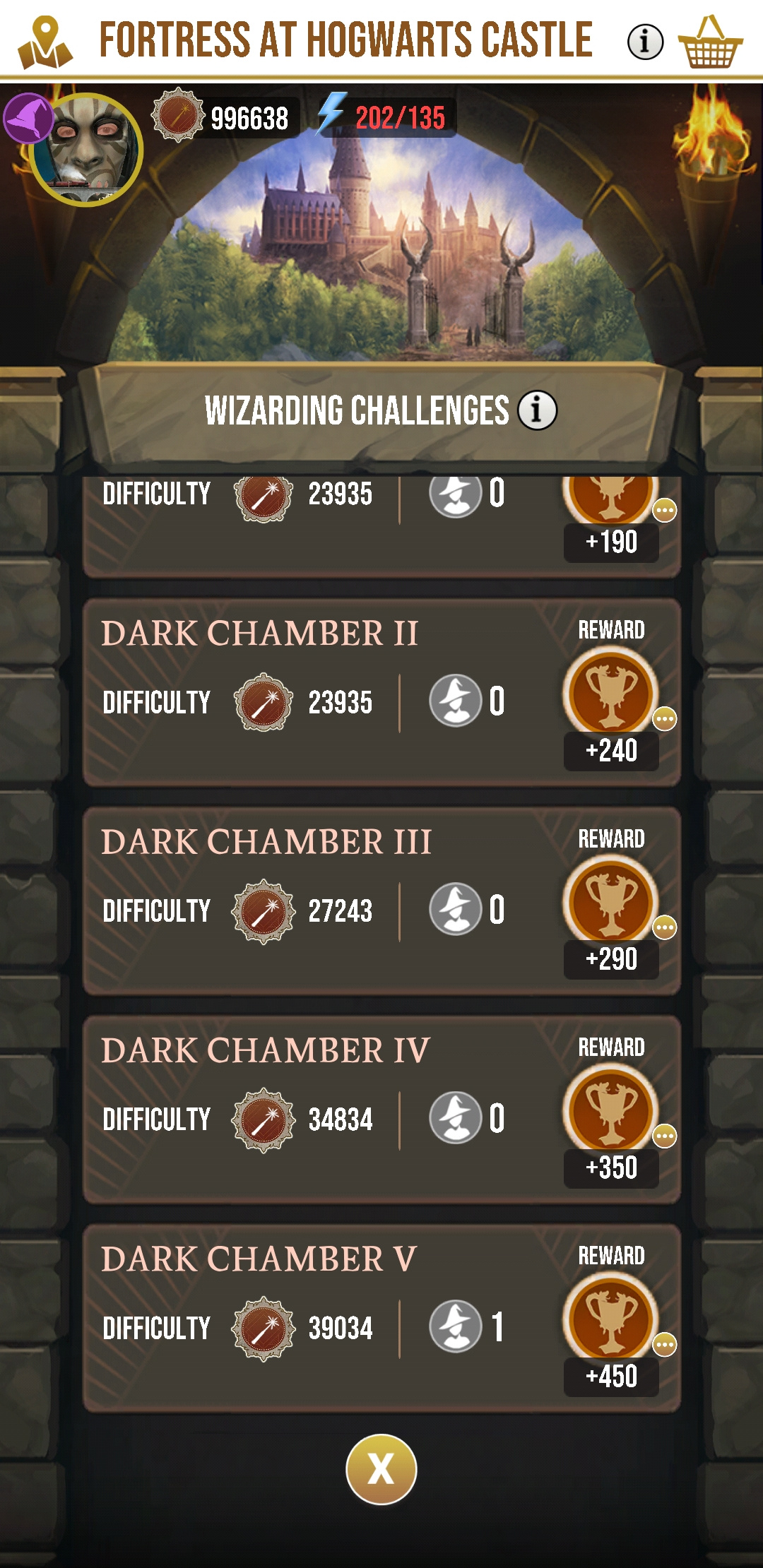
Task: View reward details for Dark Chamber V
Action: click(664, 1344)
